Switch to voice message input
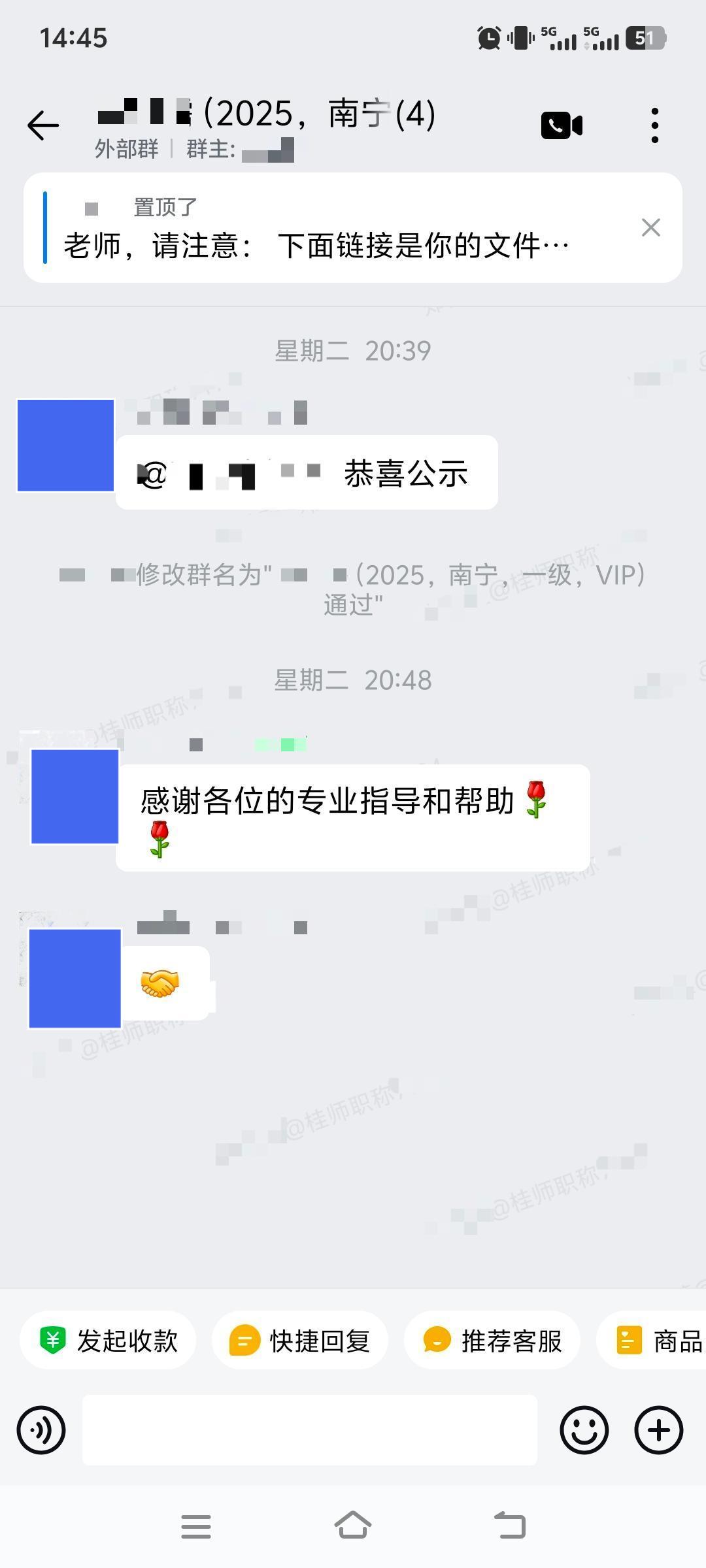This screenshot has width=706, height=1568. 41,1430
